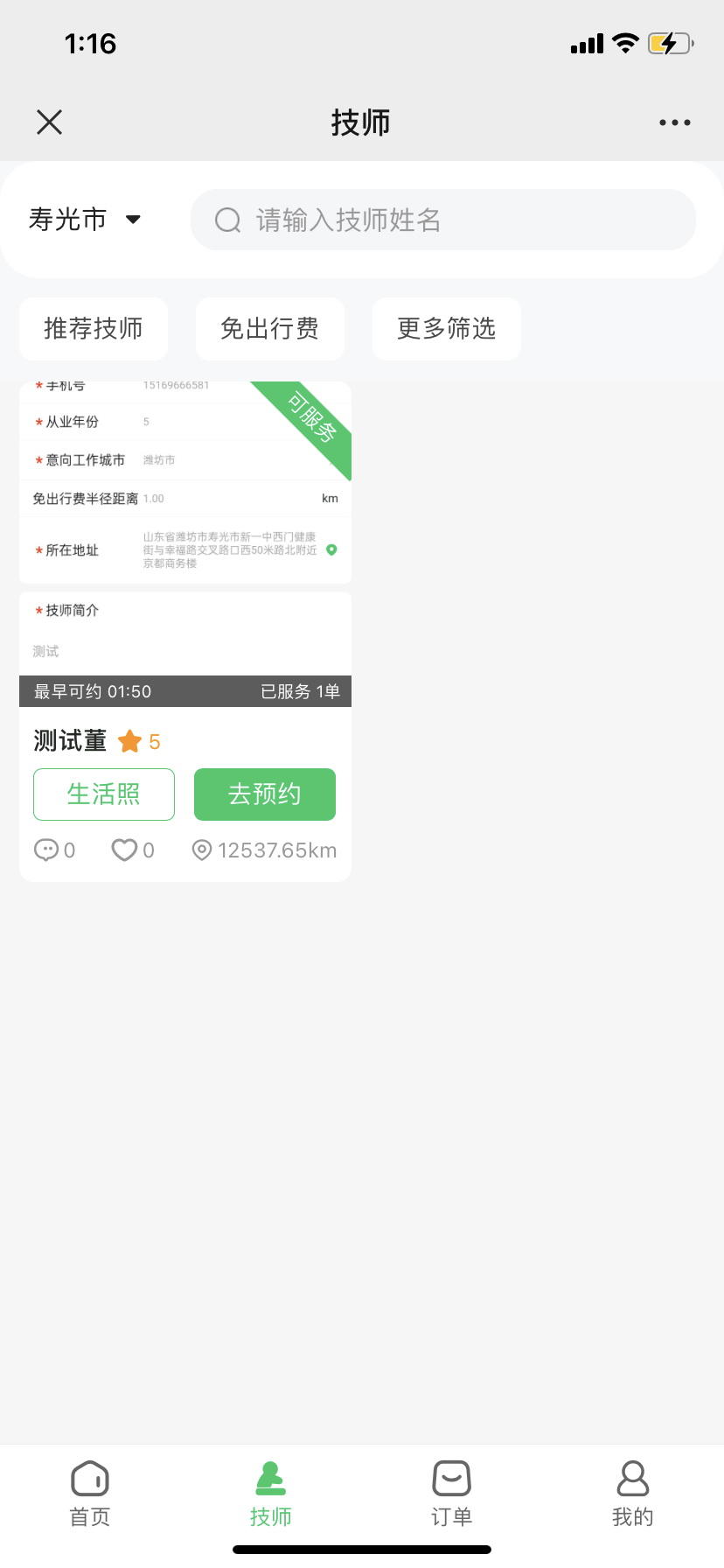Select the 免出行费 filter chip
Viewport: 724px width, 1568px height.
[270, 329]
